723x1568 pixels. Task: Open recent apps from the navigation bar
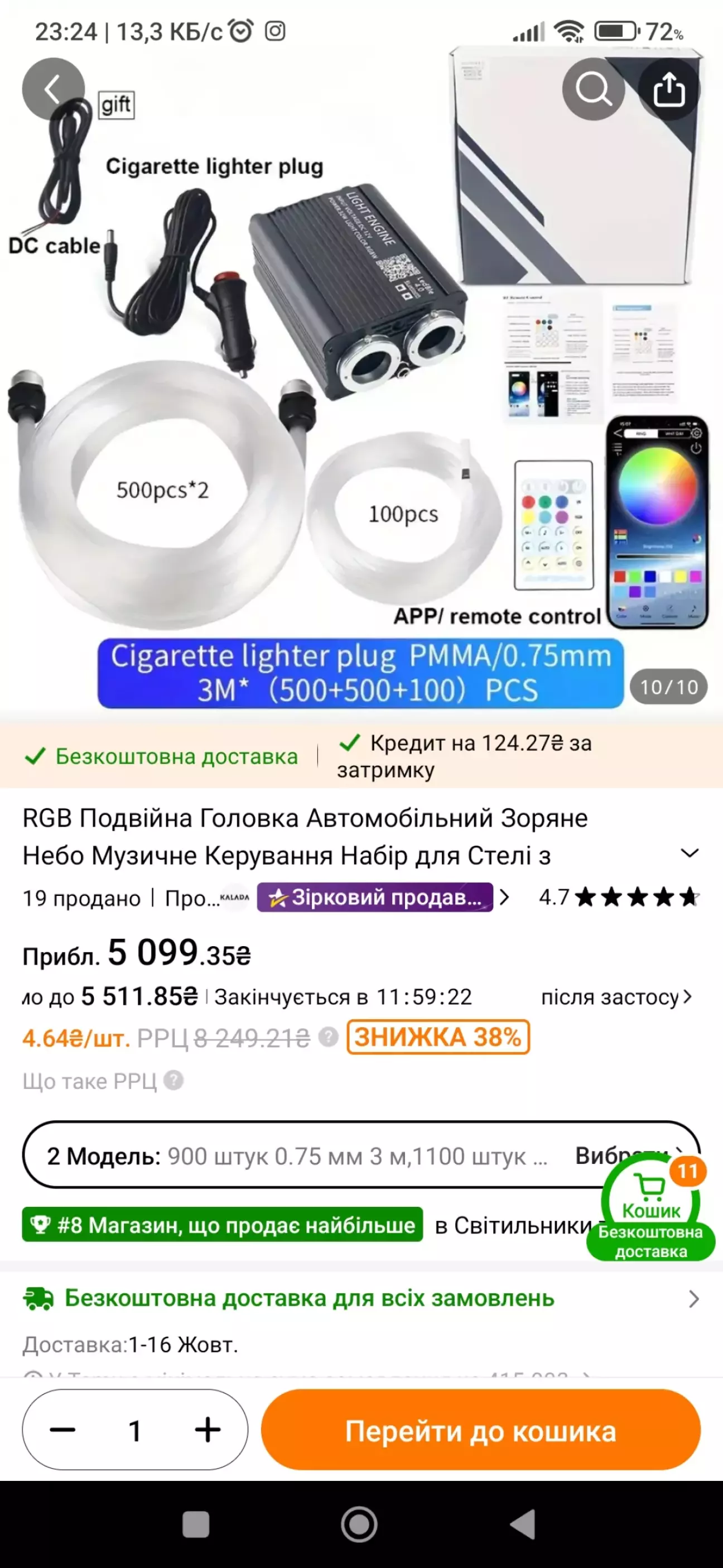tap(196, 1524)
